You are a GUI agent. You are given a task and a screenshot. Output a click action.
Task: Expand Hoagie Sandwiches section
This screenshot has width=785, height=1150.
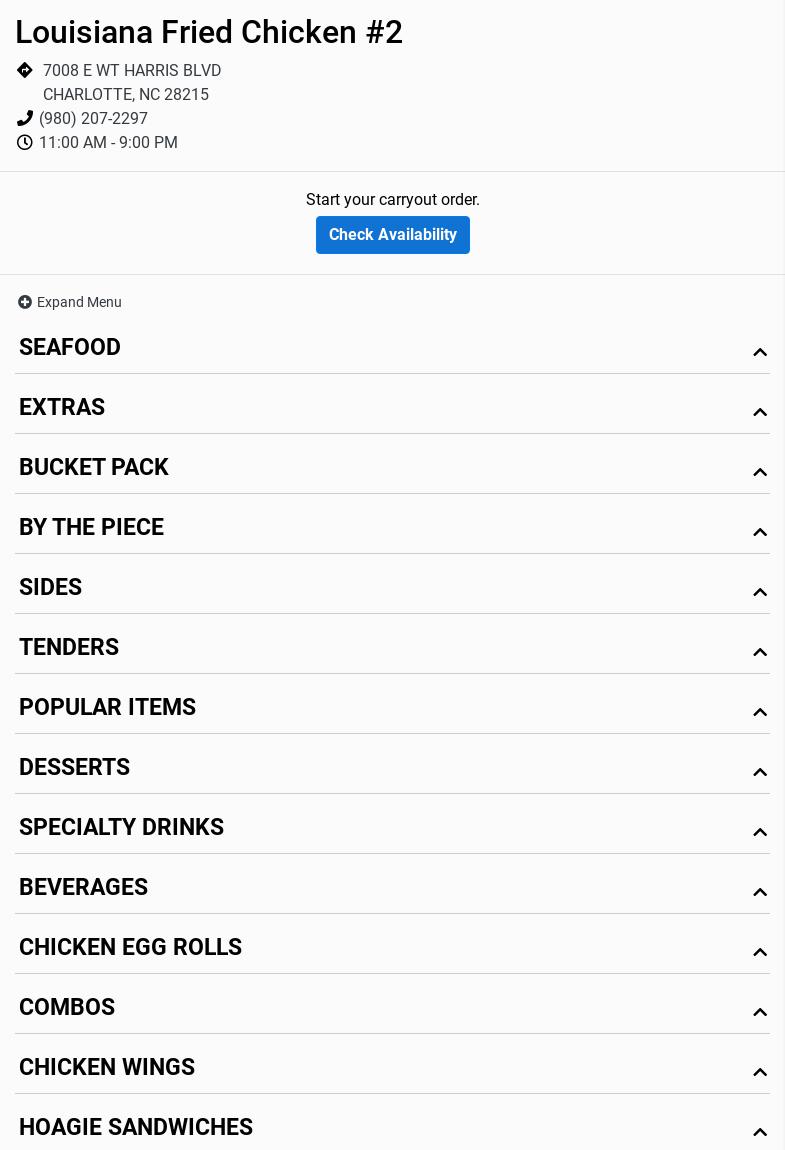(x=392, y=1128)
